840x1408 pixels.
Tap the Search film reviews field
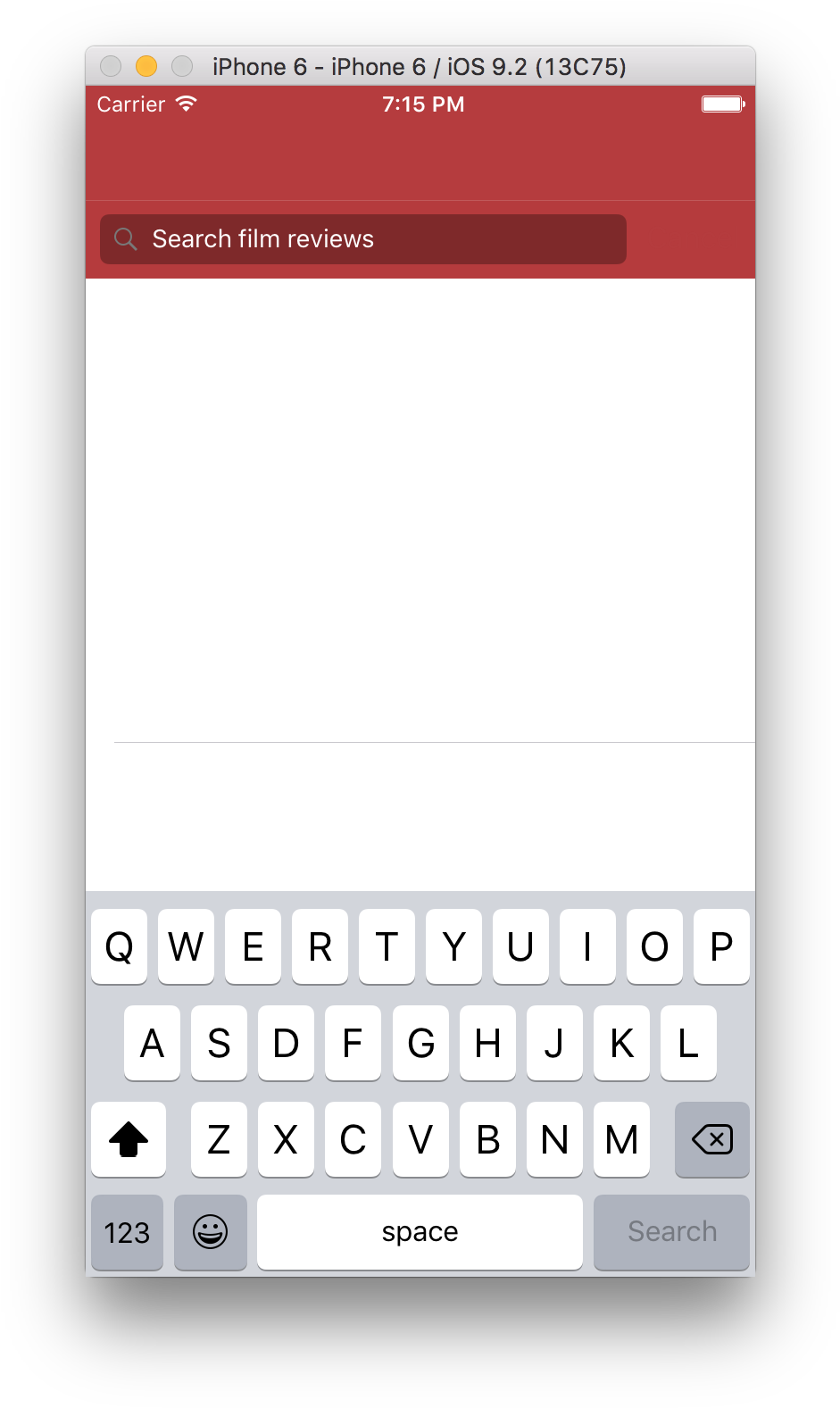tap(362, 239)
